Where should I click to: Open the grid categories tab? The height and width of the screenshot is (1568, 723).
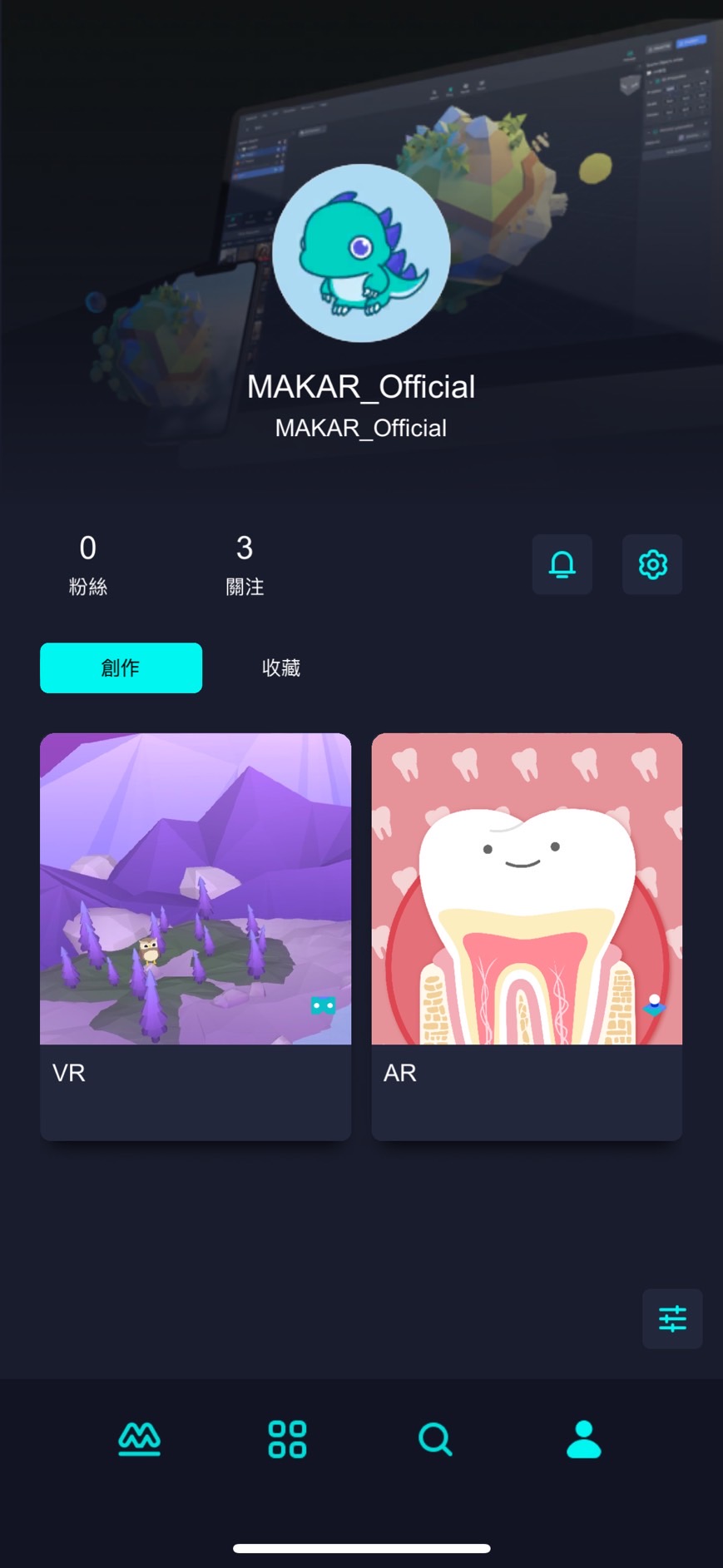click(287, 1439)
